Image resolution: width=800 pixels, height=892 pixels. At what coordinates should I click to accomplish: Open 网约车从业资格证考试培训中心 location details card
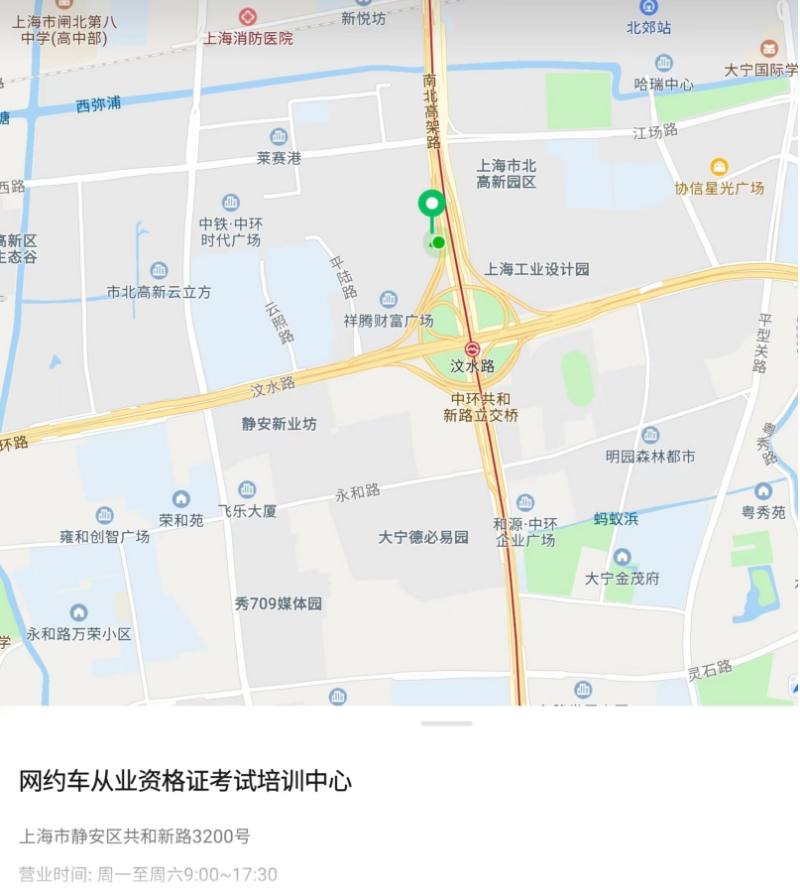(x=186, y=781)
